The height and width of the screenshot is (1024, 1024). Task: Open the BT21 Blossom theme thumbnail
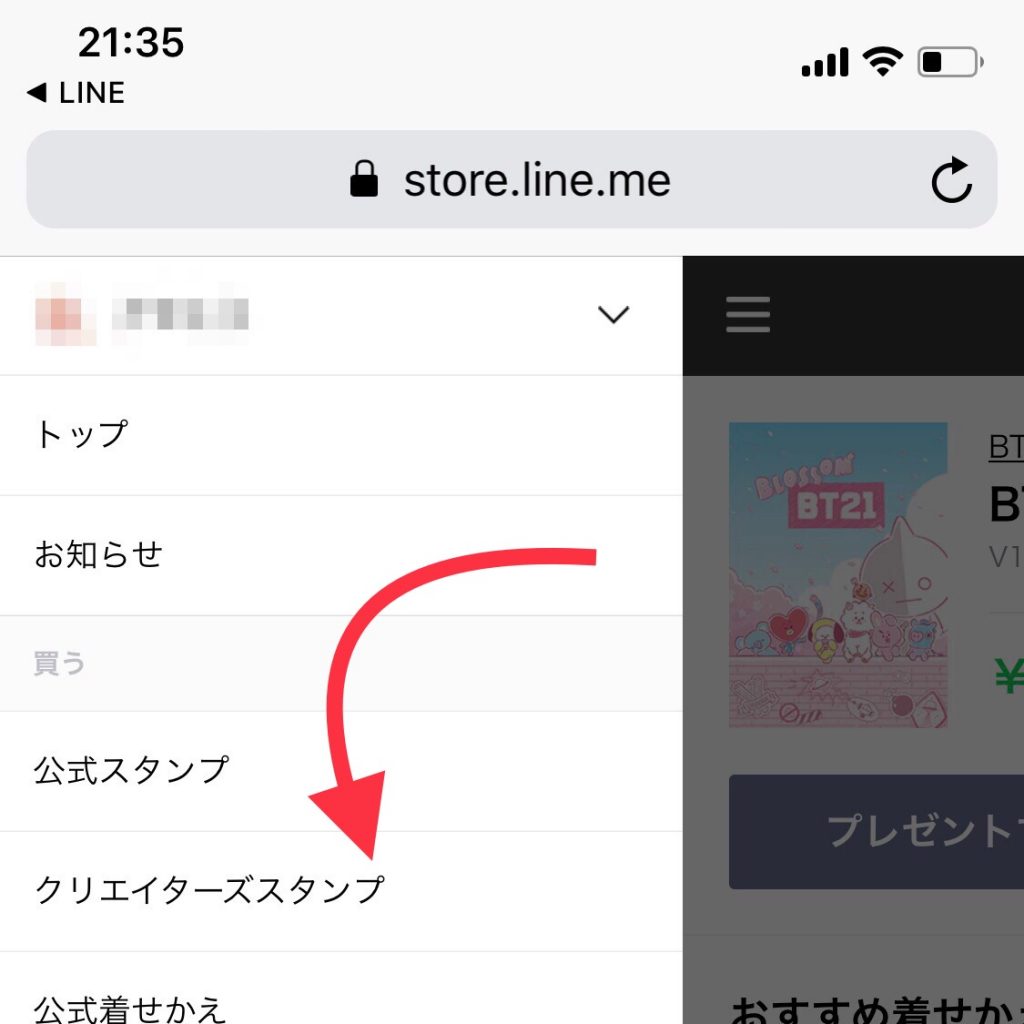coord(838,574)
